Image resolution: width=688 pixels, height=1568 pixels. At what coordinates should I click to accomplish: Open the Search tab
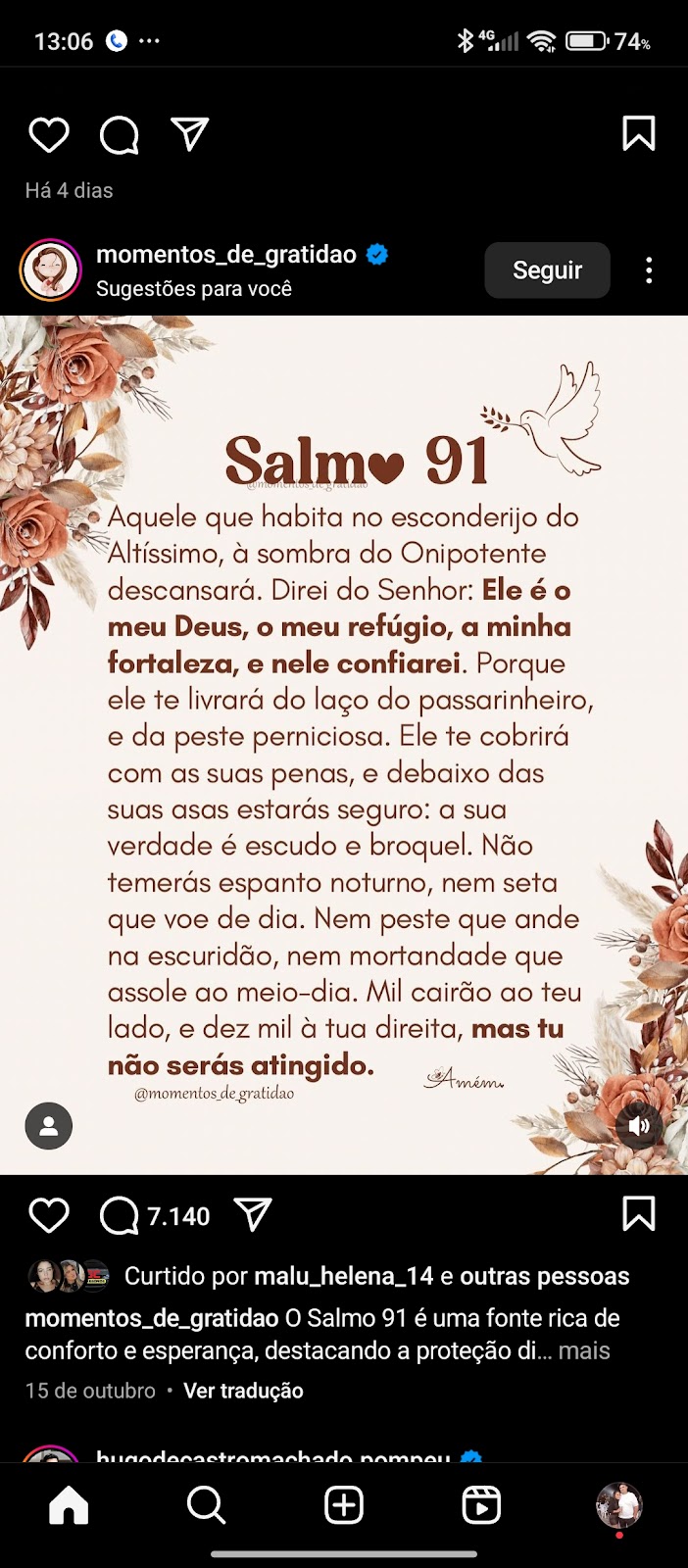tap(206, 1504)
